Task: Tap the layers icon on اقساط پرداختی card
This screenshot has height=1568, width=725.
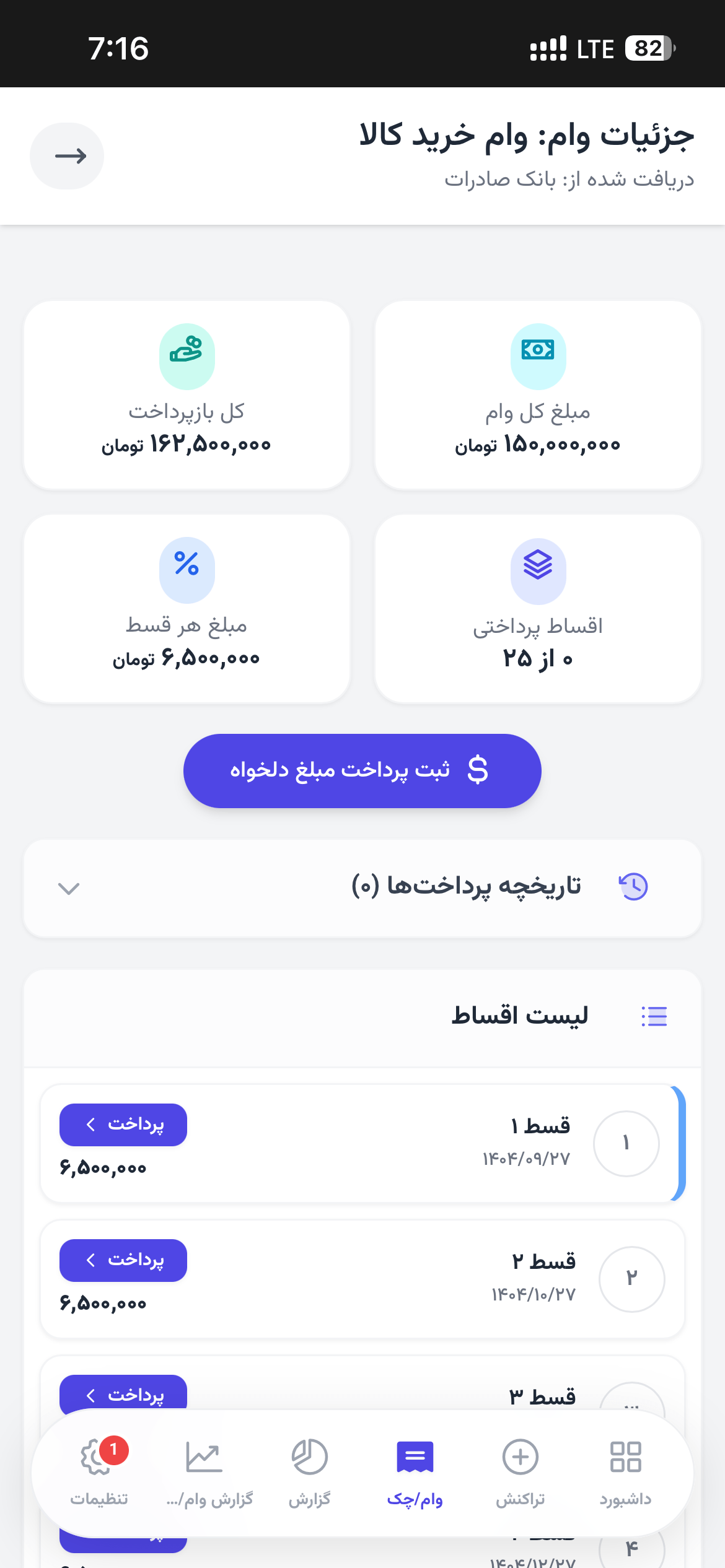Action: 538,570
